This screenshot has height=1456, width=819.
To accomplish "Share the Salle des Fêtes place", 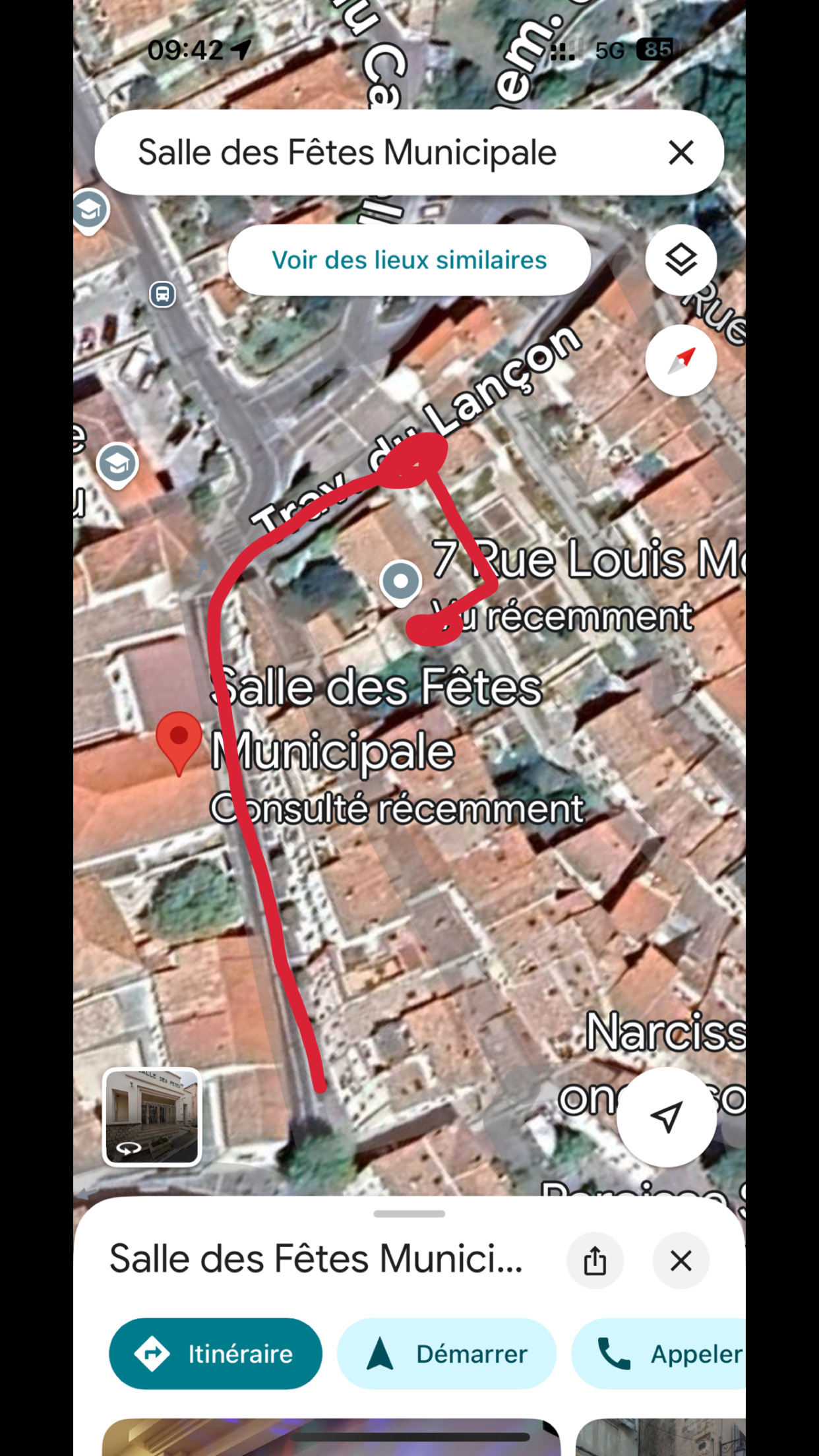I will click(x=595, y=1261).
